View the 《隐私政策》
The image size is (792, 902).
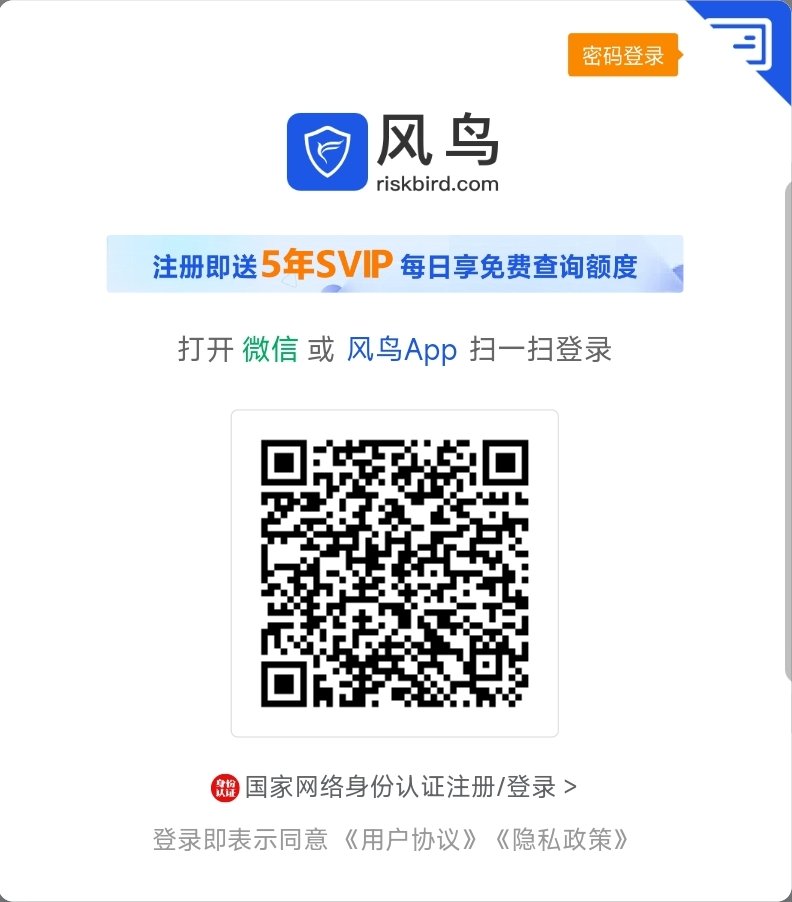[563, 839]
